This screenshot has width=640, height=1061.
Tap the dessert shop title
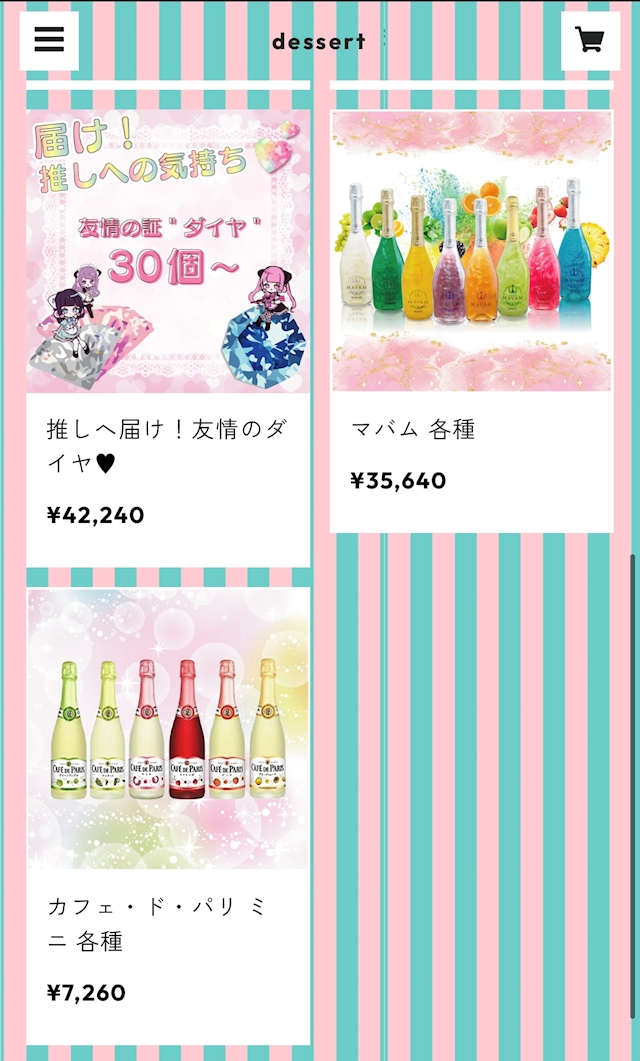[x=319, y=41]
